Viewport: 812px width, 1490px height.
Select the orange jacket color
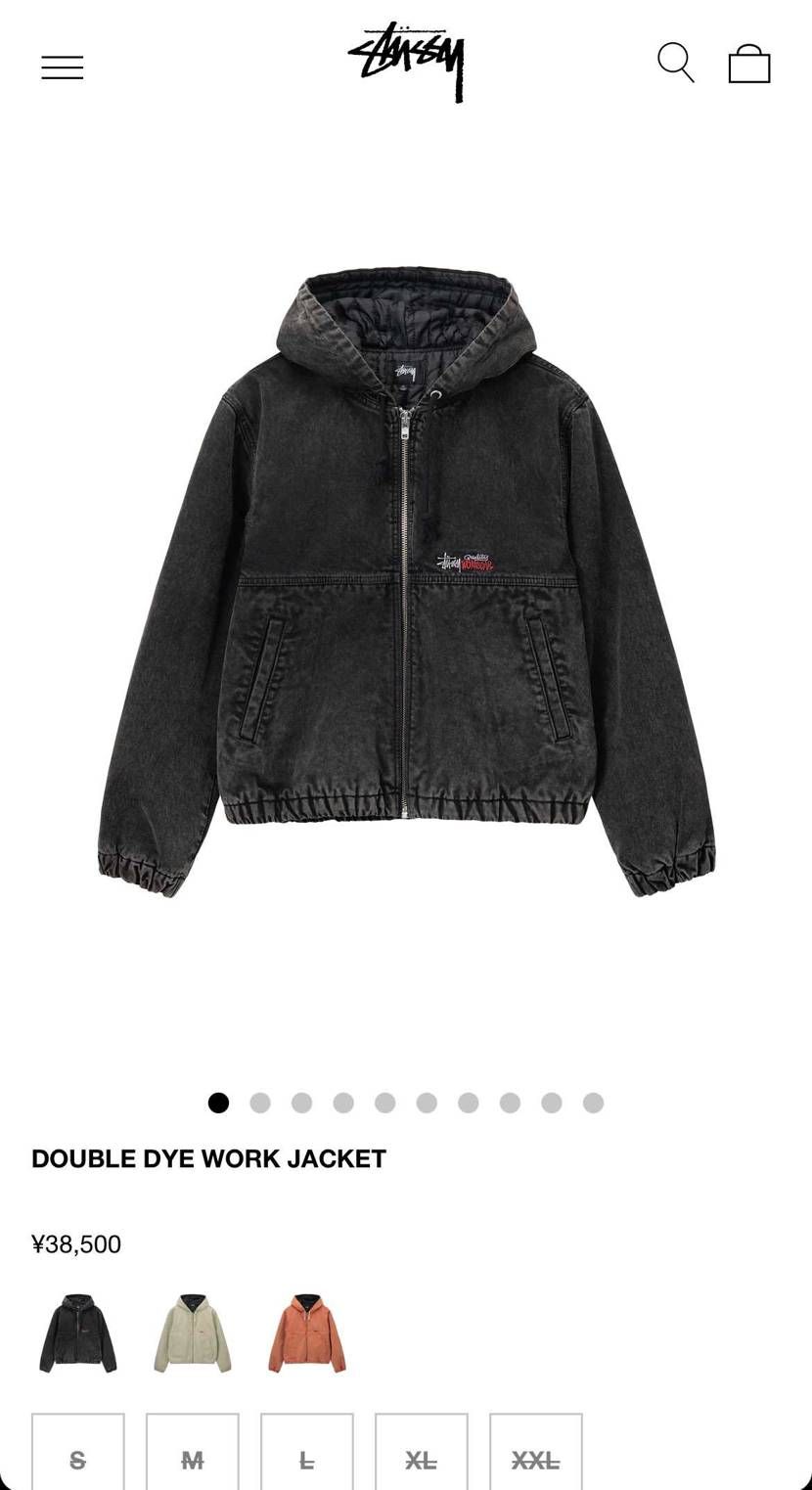pos(307,1332)
